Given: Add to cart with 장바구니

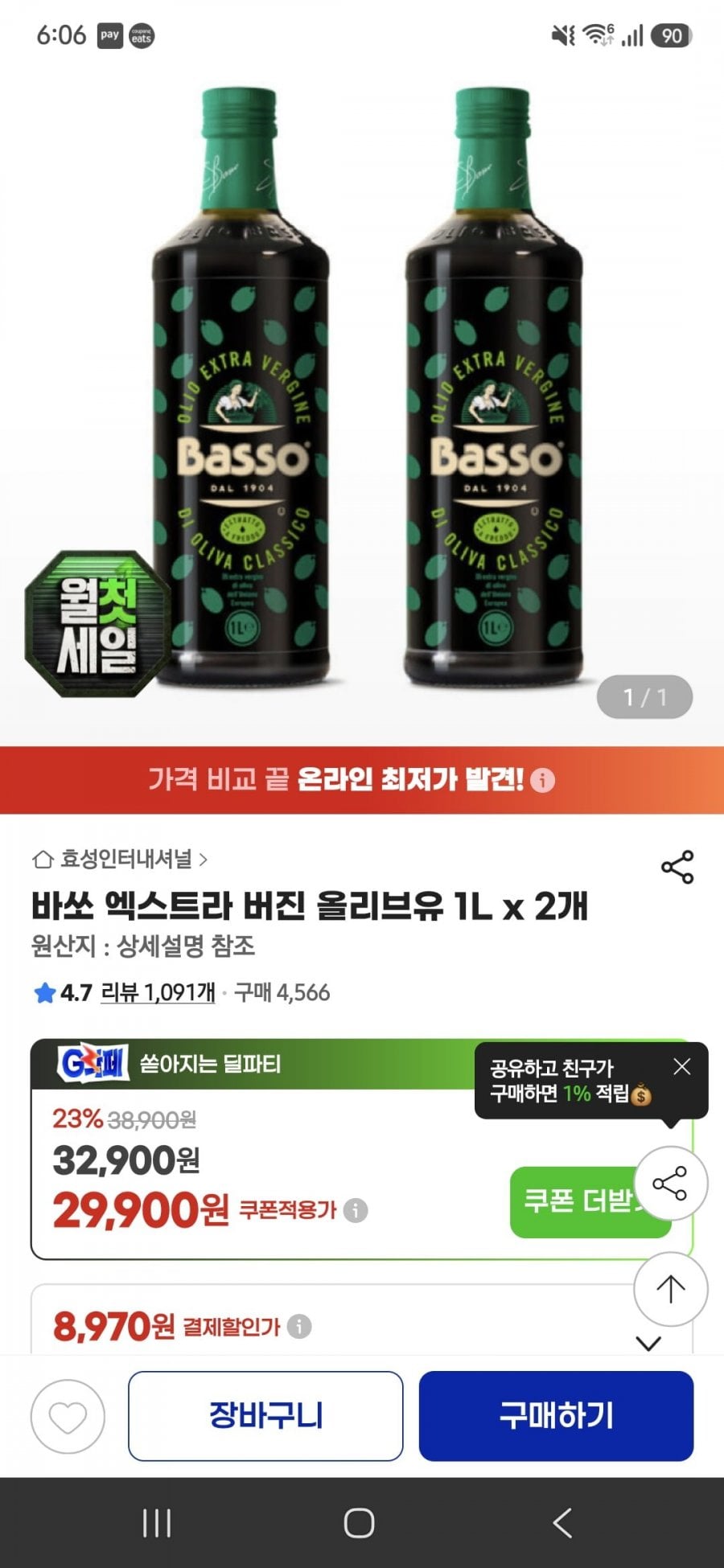Looking at the screenshot, I should click(x=265, y=1415).
